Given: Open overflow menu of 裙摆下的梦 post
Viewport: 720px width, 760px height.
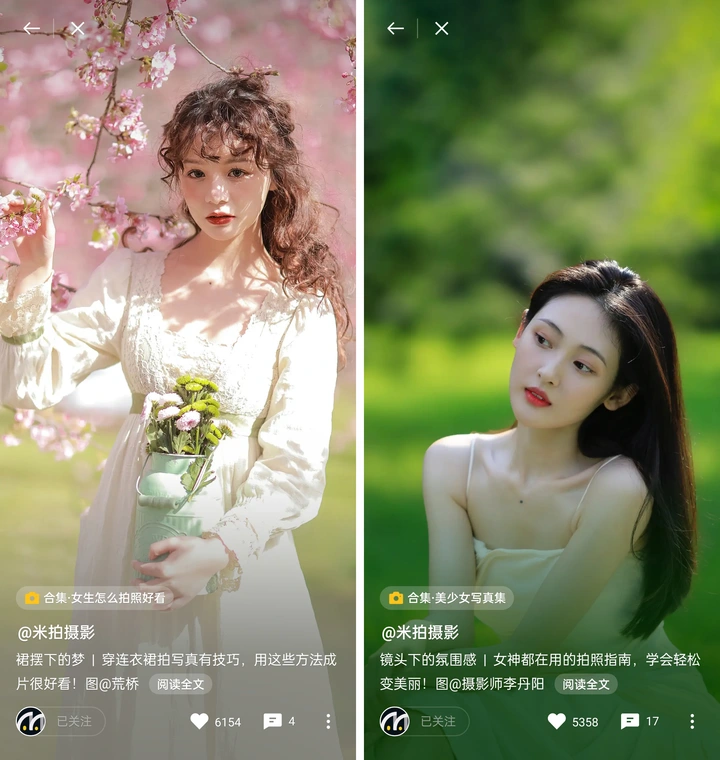Looking at the screenshot, I should pos(328,721).
